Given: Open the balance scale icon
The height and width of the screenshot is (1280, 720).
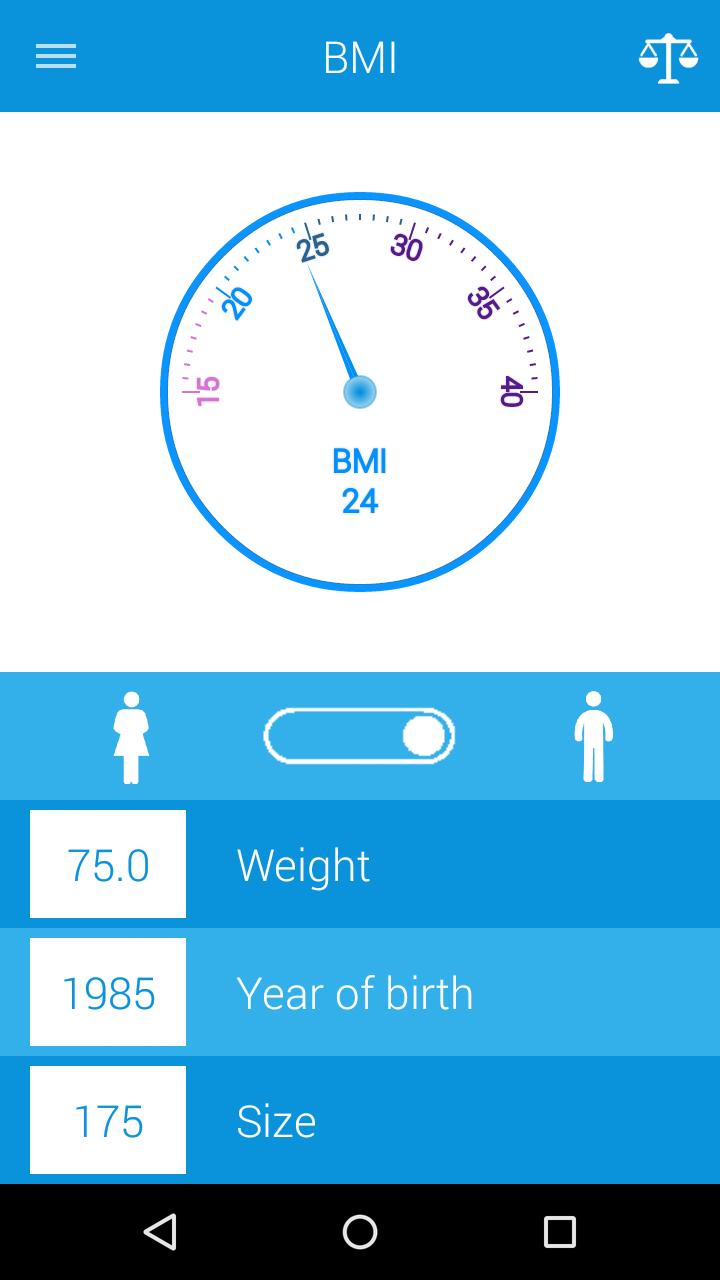Looking at the screenshot, I should [x=668, y=58].
